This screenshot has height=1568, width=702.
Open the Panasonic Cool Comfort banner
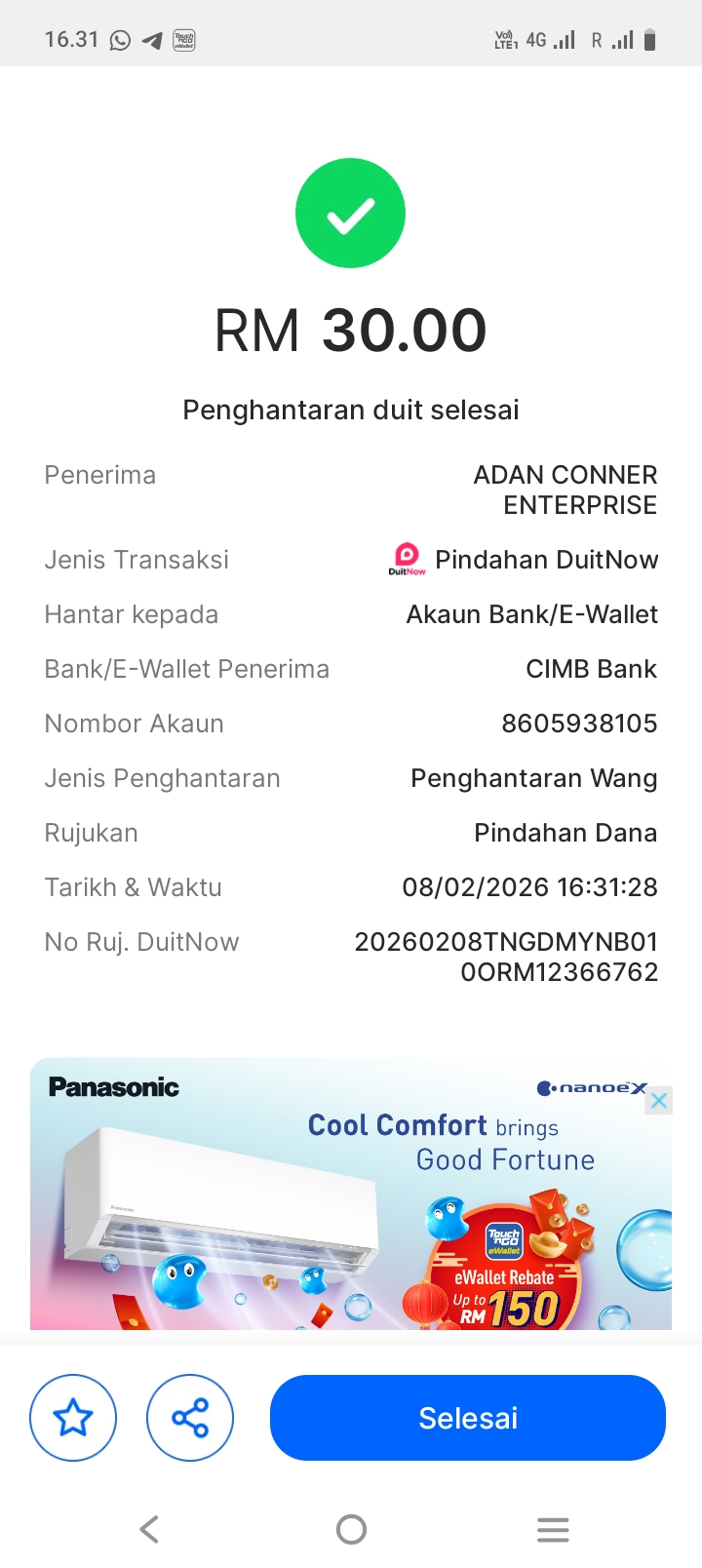(x=351, y=1199)
